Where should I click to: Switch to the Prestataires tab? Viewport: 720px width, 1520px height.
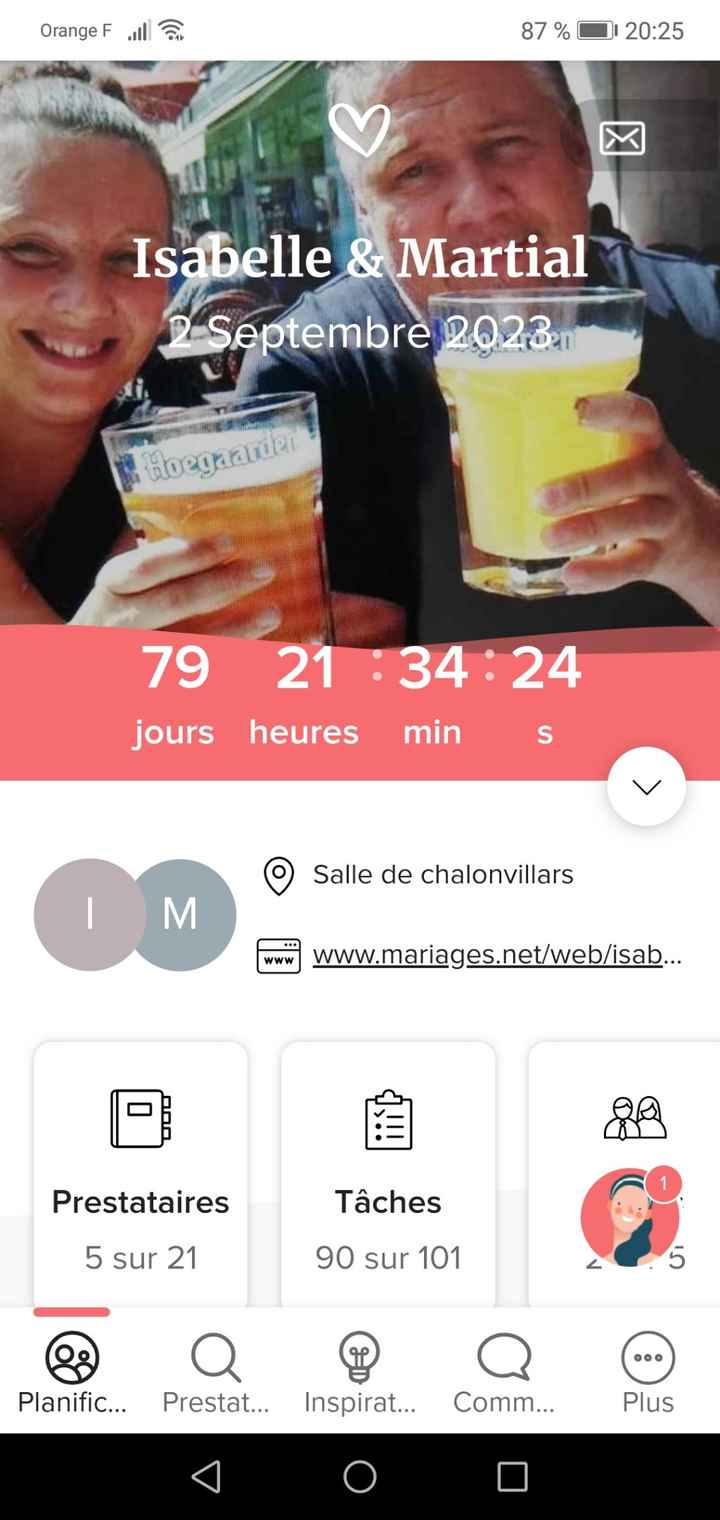point(214,1372)
